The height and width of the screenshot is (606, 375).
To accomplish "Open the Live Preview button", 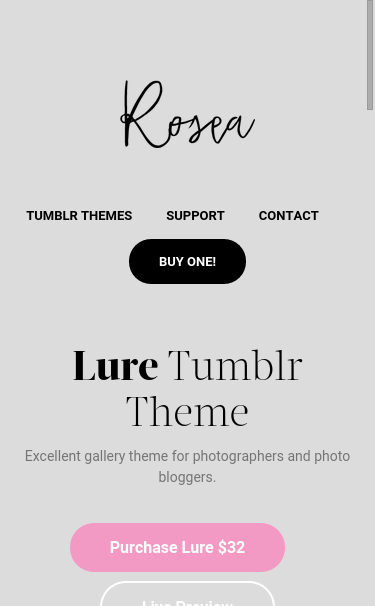I will pos(188,595).
